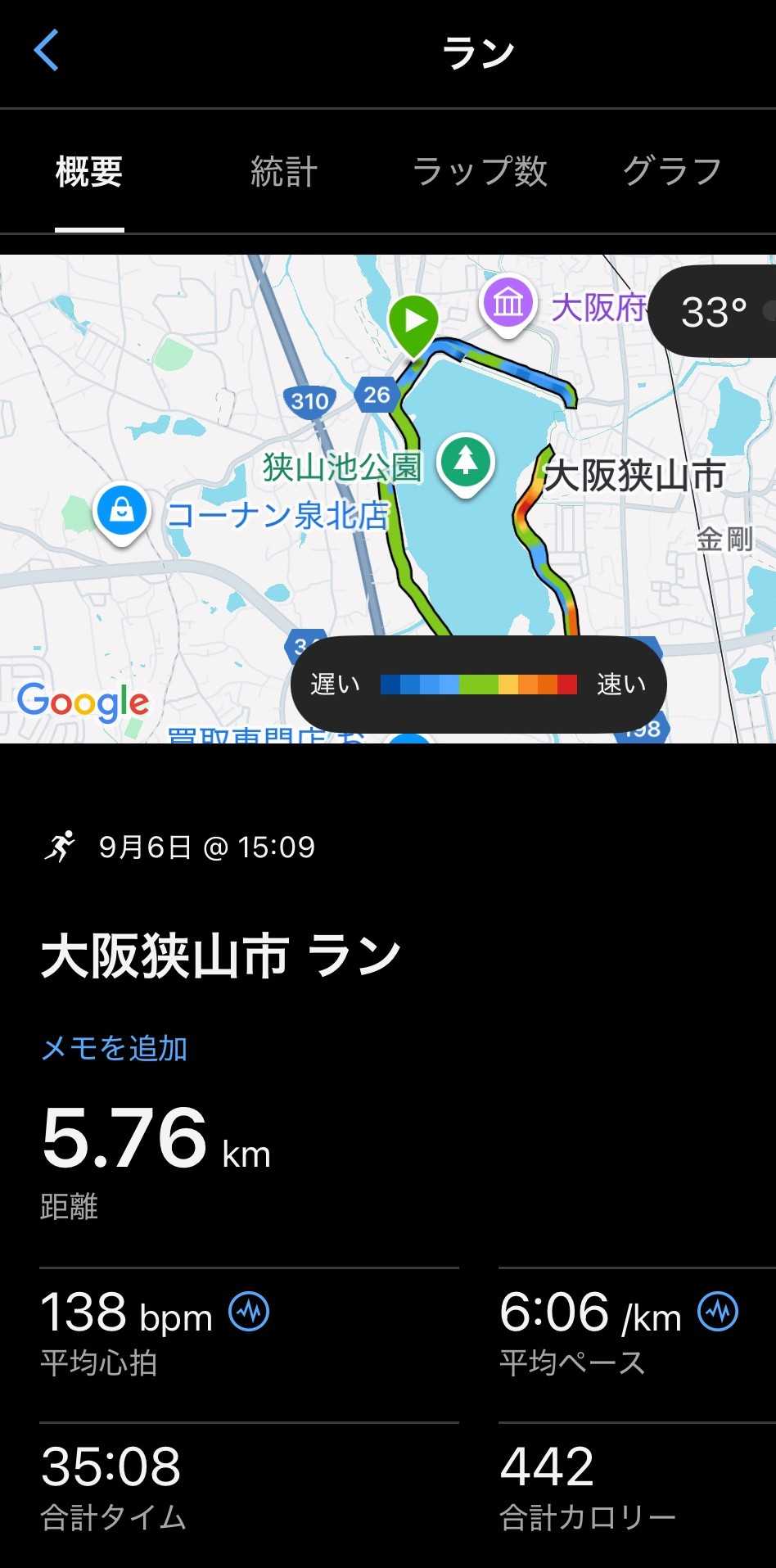This screenshot has width=776, height=1568.
Task: Tap メモを追加 to add a note
Action: (115, 1048)
